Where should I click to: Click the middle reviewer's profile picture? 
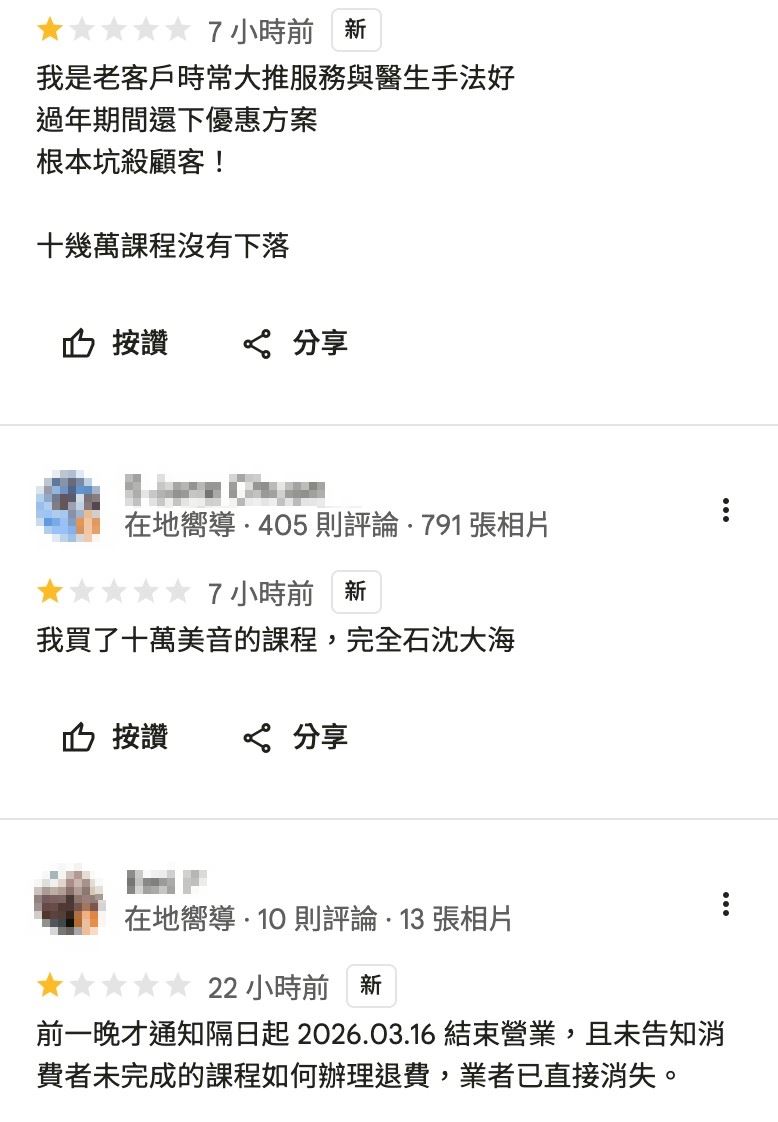69,507
